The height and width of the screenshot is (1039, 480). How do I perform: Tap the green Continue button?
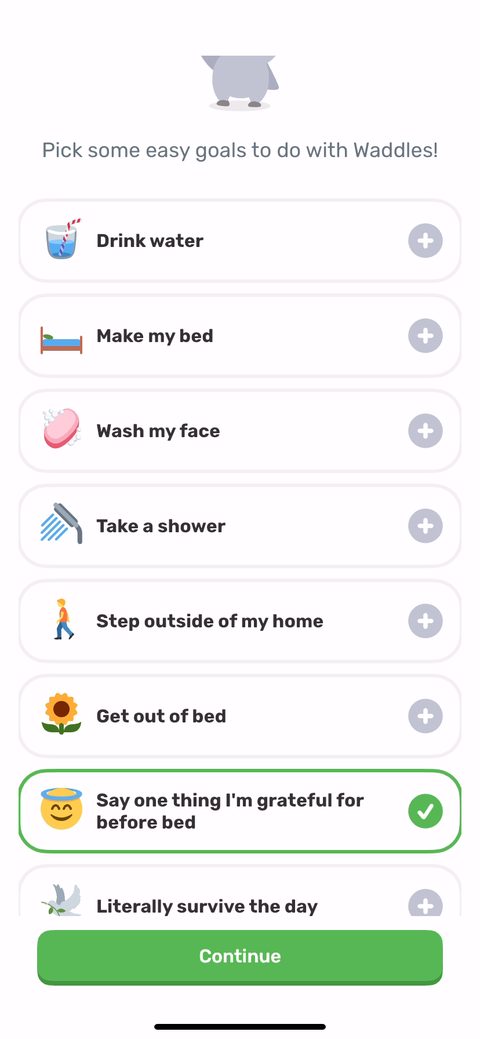239,957
